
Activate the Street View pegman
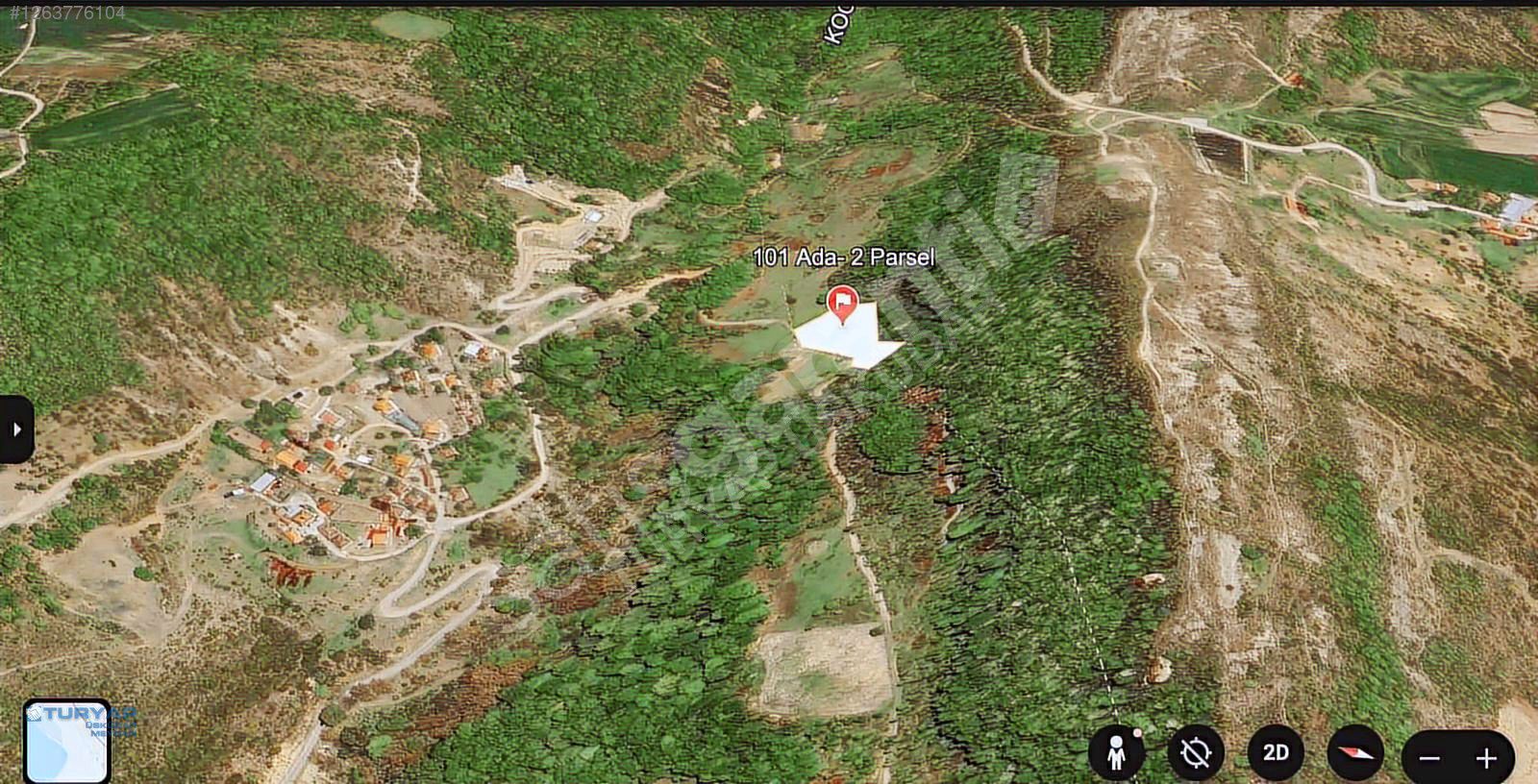[1116, 753]
